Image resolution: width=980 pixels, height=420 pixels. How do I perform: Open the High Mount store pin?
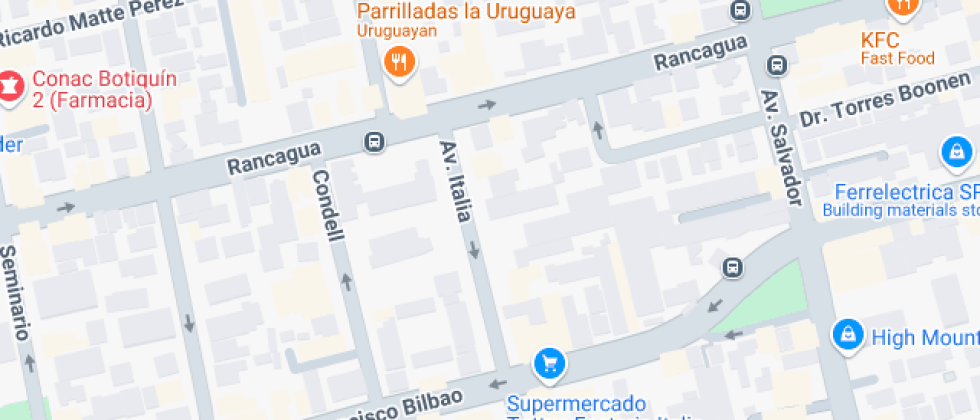(847, 334)
